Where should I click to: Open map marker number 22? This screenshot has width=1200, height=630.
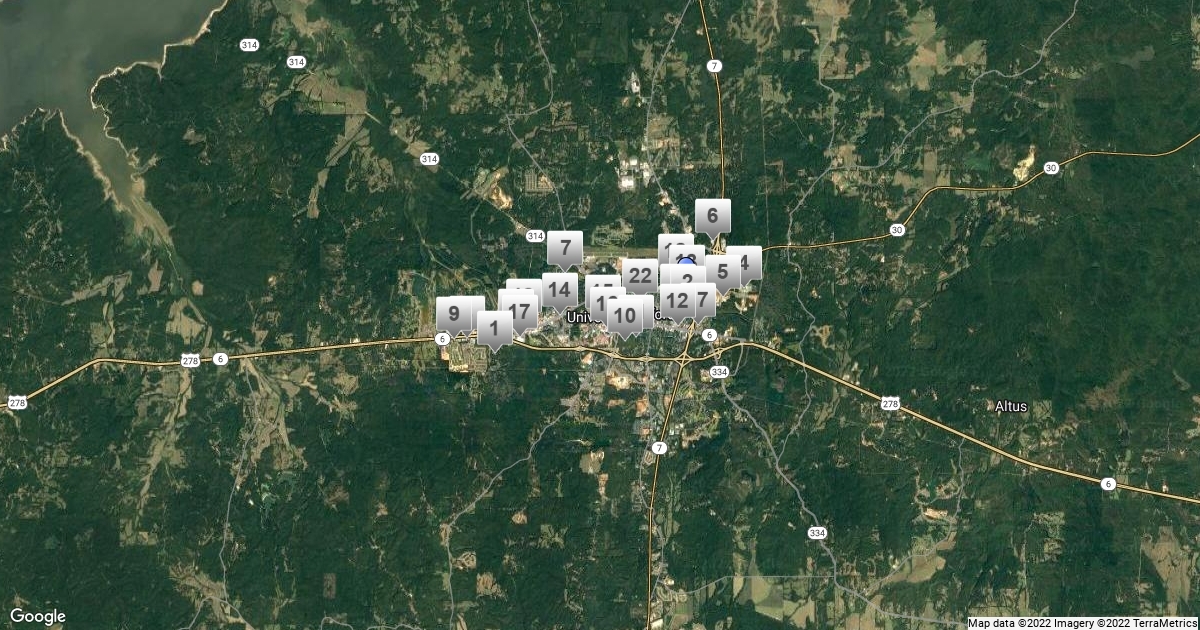click(640, 275)
